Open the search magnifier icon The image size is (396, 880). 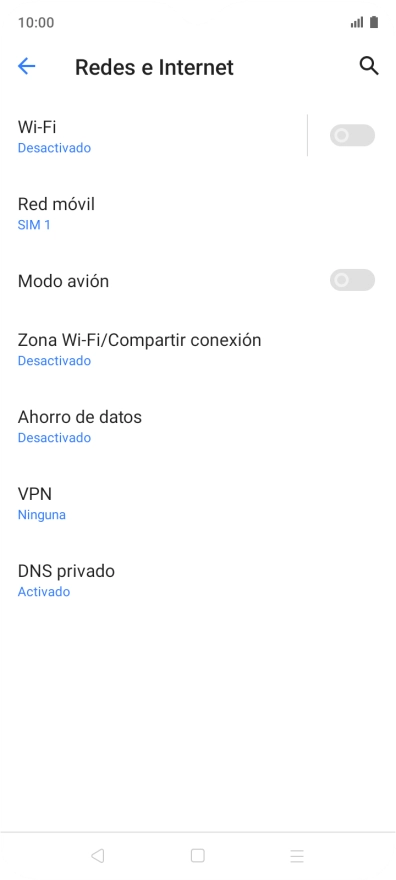point(369,66)
